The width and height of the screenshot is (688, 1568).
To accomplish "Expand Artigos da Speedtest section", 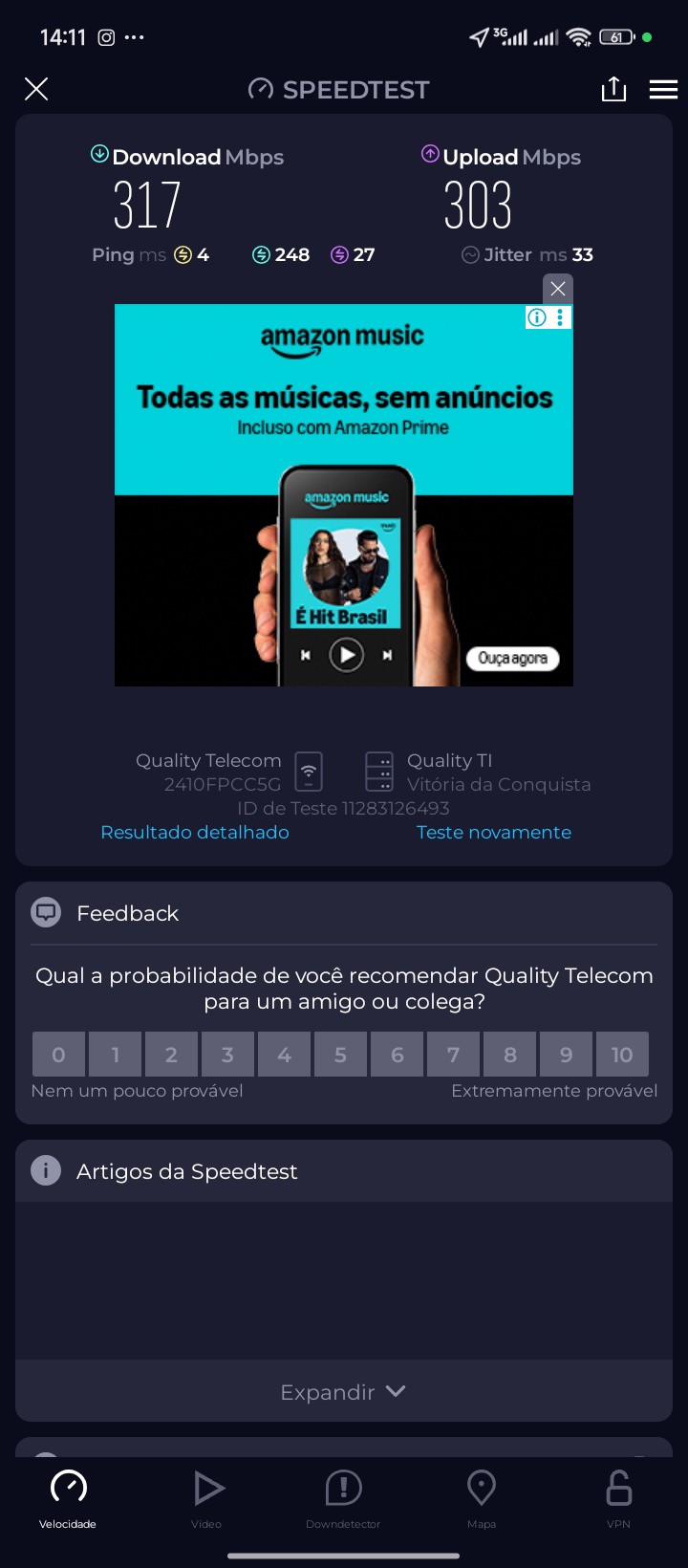I will tap(344, 1392).
